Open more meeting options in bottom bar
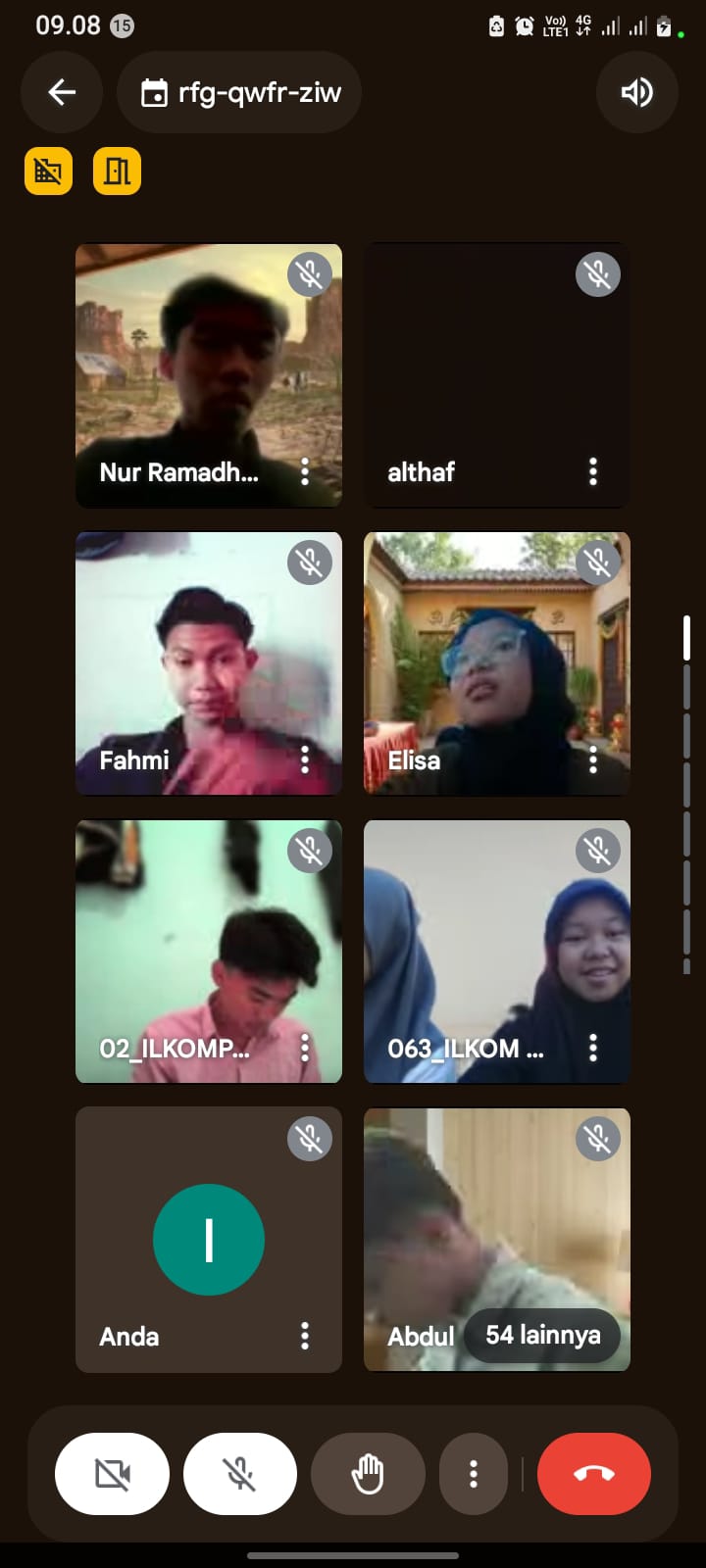This screenshot has width=706, height=1568. [474, 1473]
